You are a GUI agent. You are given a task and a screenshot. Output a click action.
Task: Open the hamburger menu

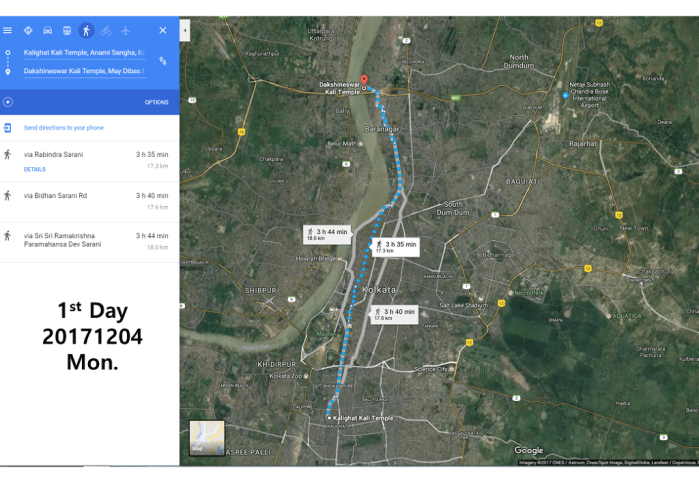pos(8,30)
